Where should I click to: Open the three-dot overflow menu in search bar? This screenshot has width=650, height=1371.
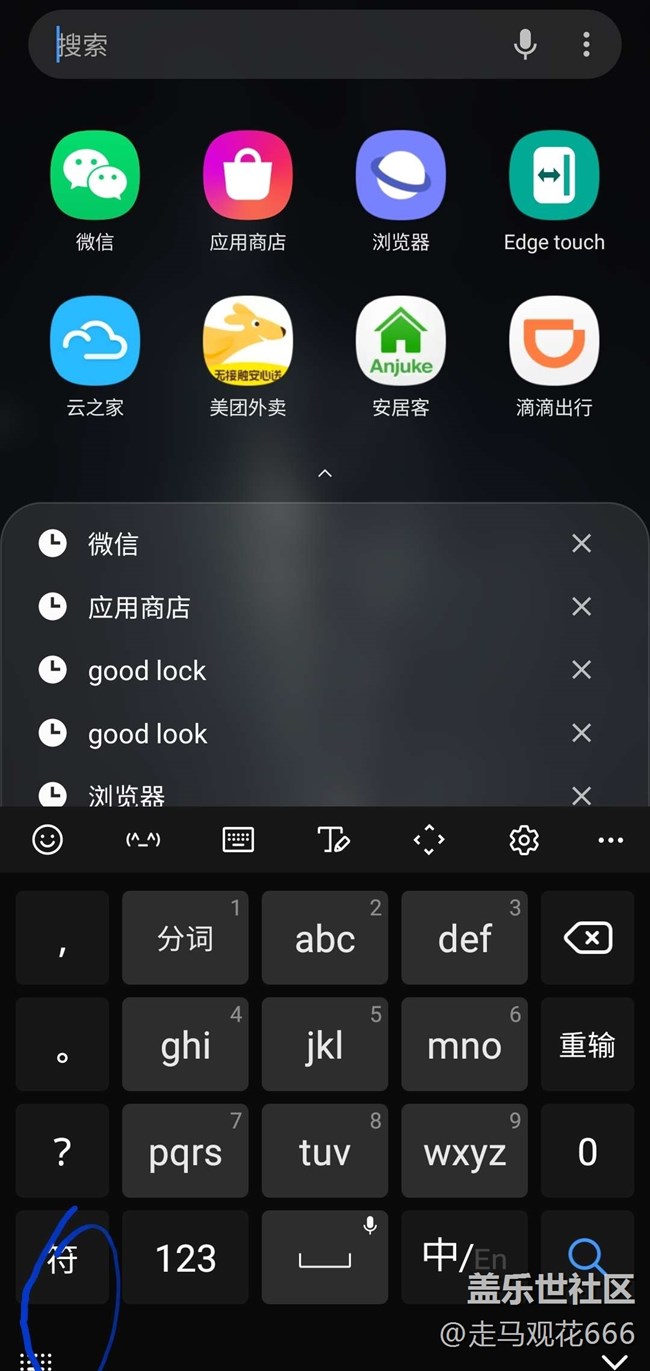click(586, 44)
